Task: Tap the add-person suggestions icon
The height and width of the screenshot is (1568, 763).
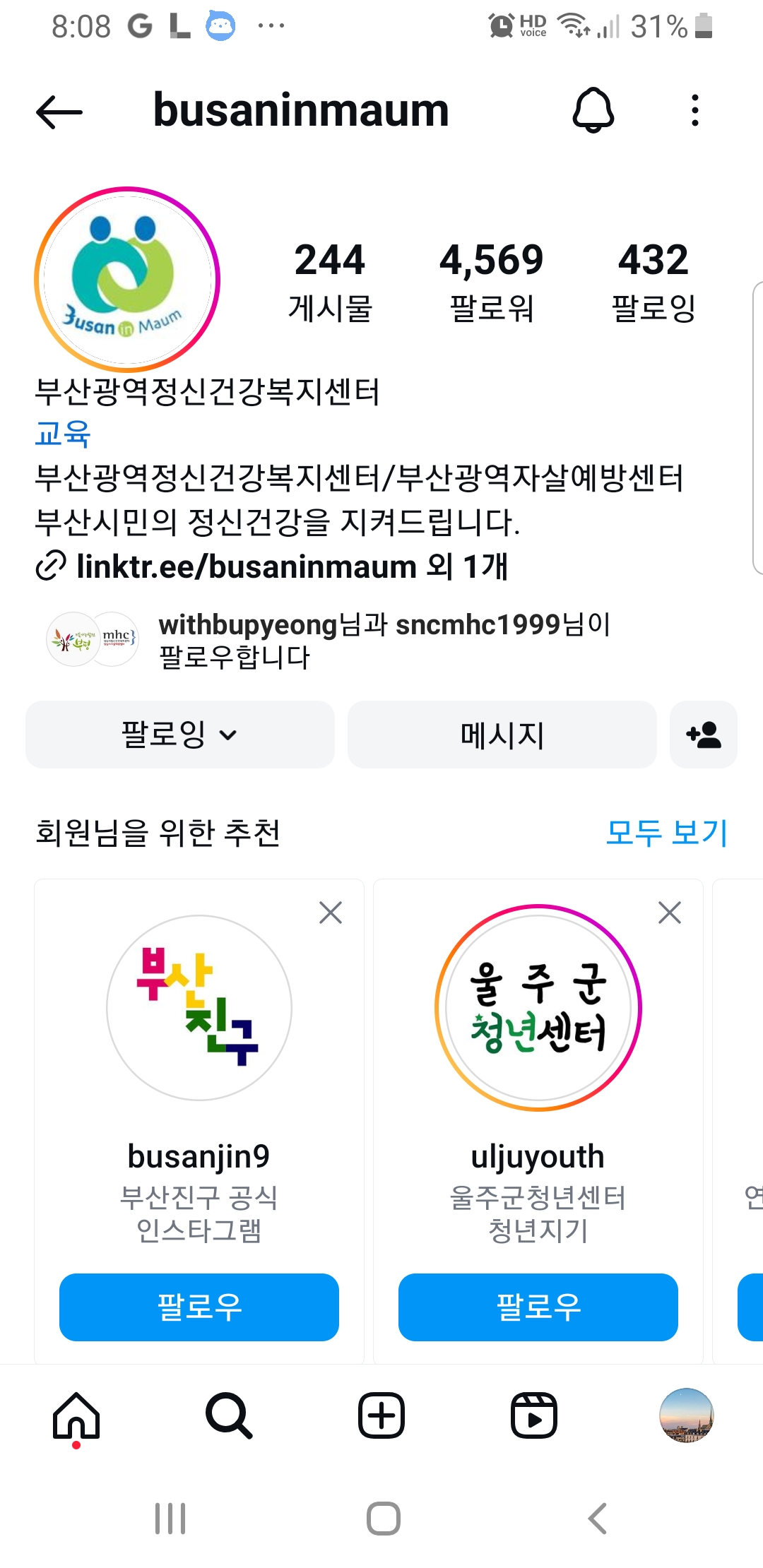Action: [703, 735]
